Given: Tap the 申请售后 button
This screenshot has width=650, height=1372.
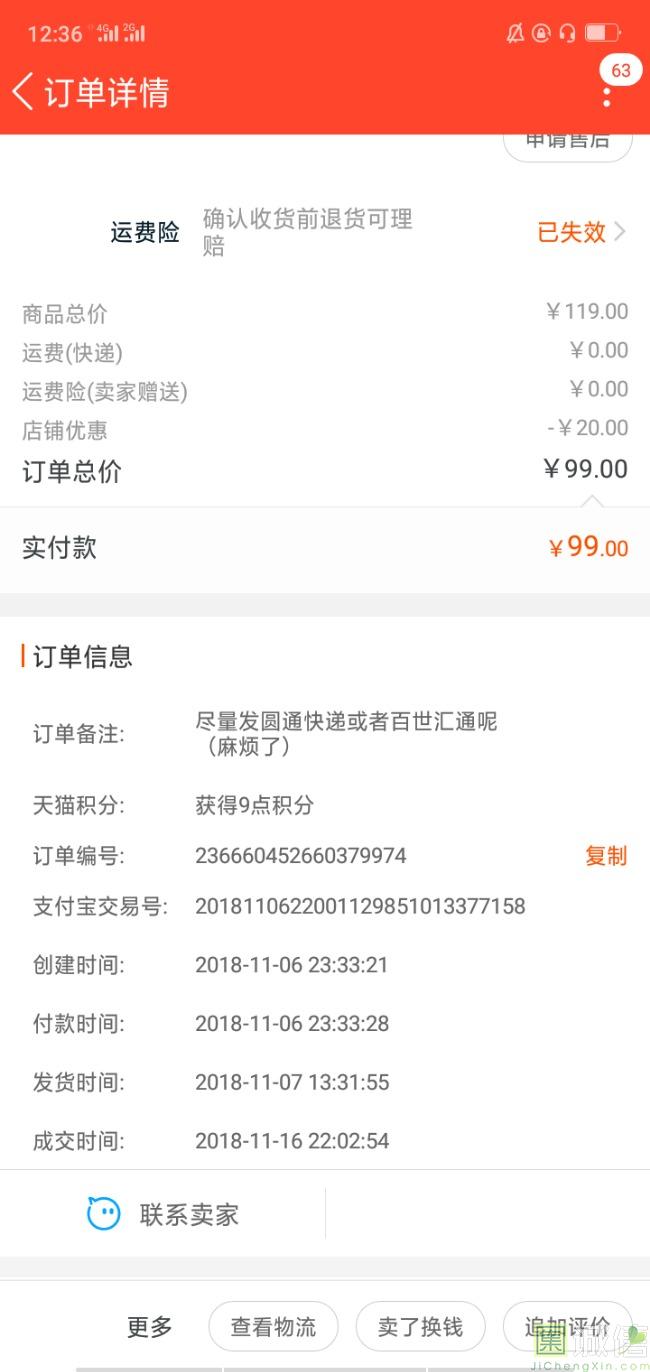Looking at the screenshot, I should [x=567, y=142].
